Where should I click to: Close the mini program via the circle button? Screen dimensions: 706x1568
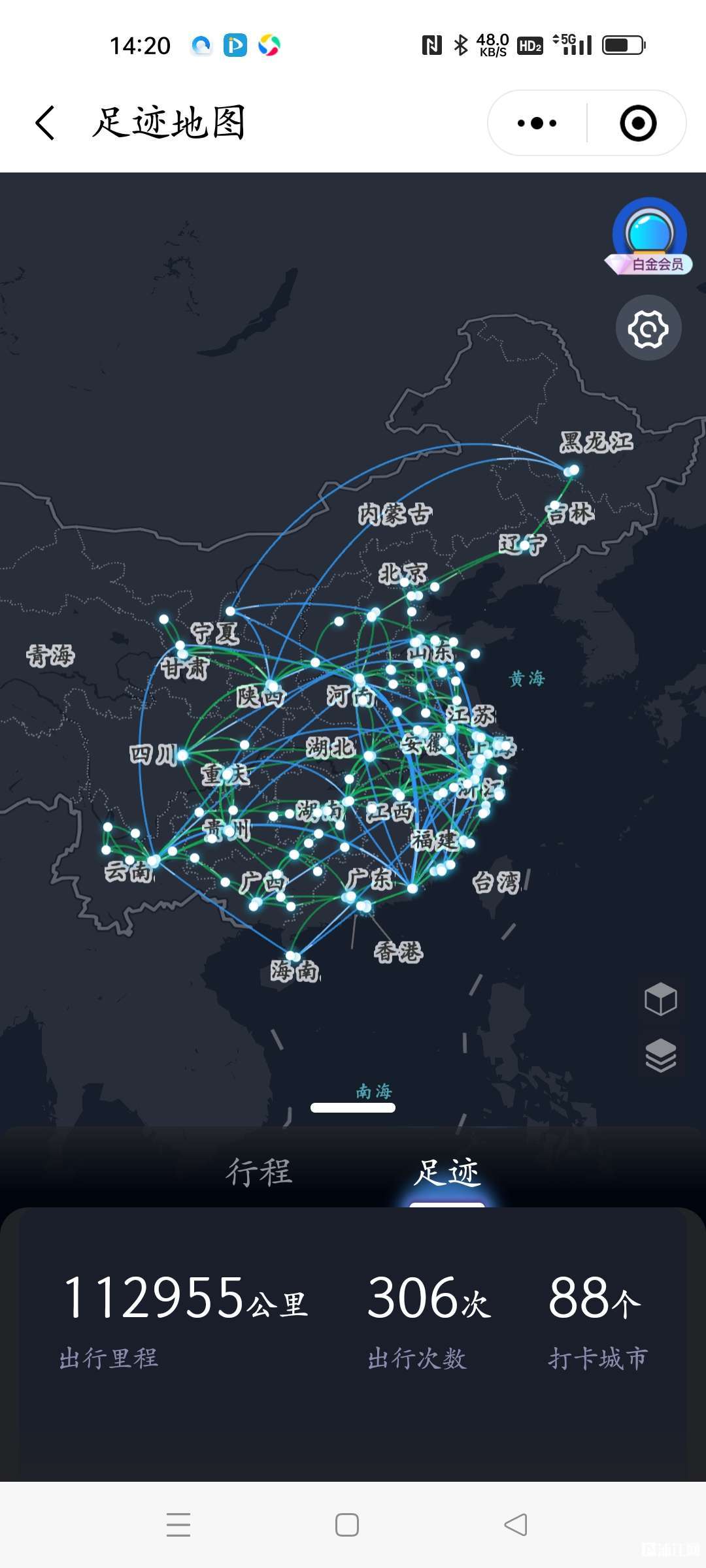[637, 123]
